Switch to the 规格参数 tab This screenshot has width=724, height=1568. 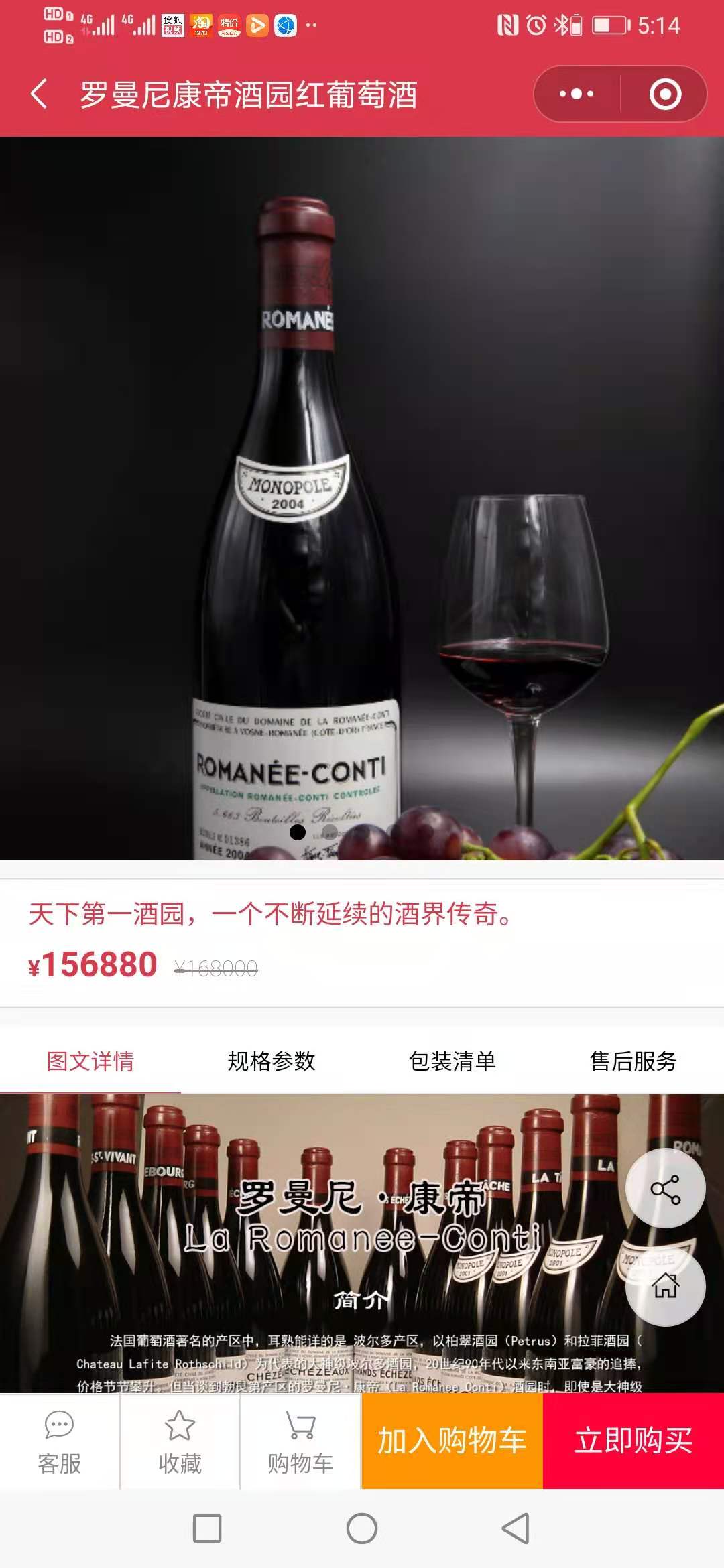(x=271, y=1061)
